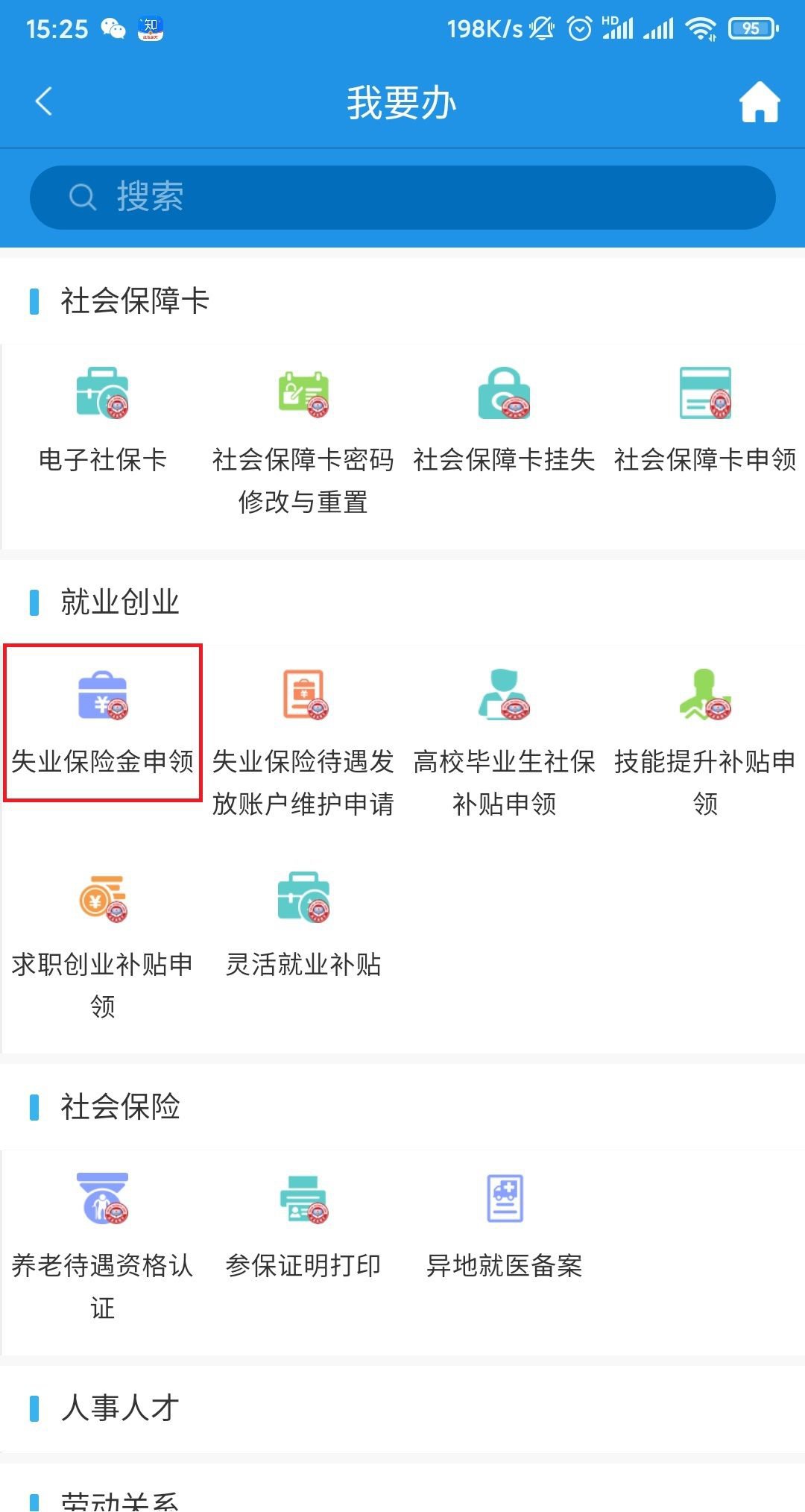Open 求职创业补贴申领
Viewport: 805px width, 1512px height.
[103, 943]
